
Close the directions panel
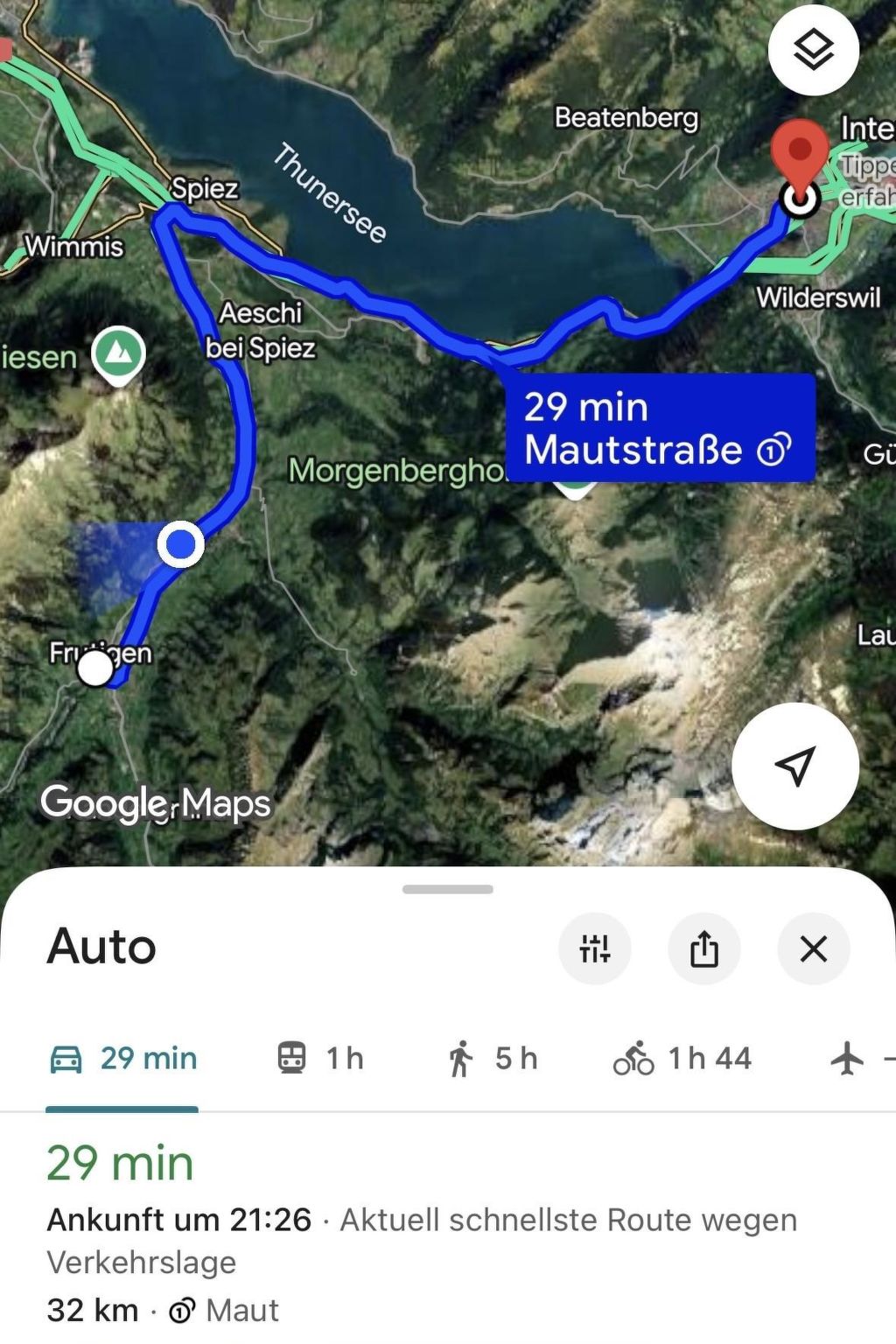pos(813,948)
